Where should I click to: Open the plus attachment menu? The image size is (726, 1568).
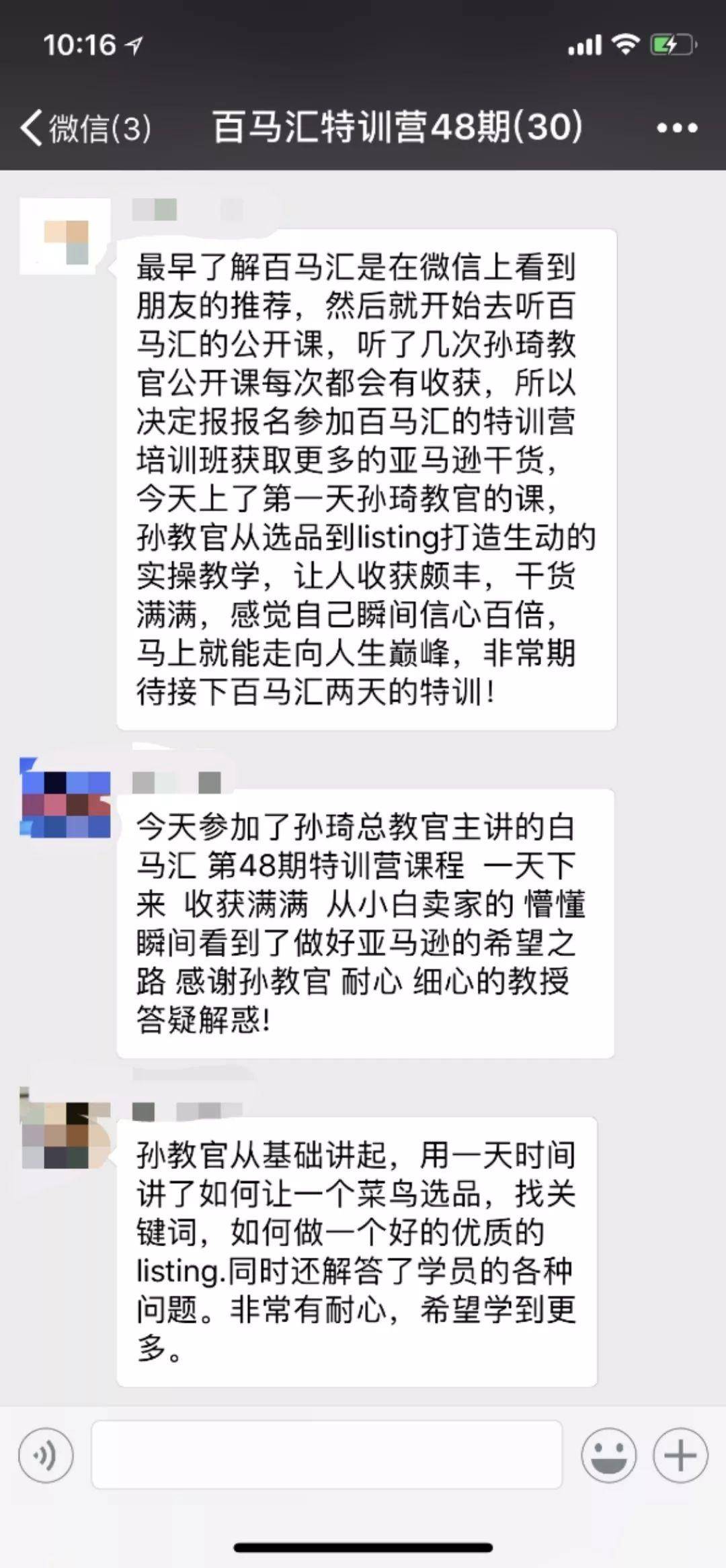680,1455
